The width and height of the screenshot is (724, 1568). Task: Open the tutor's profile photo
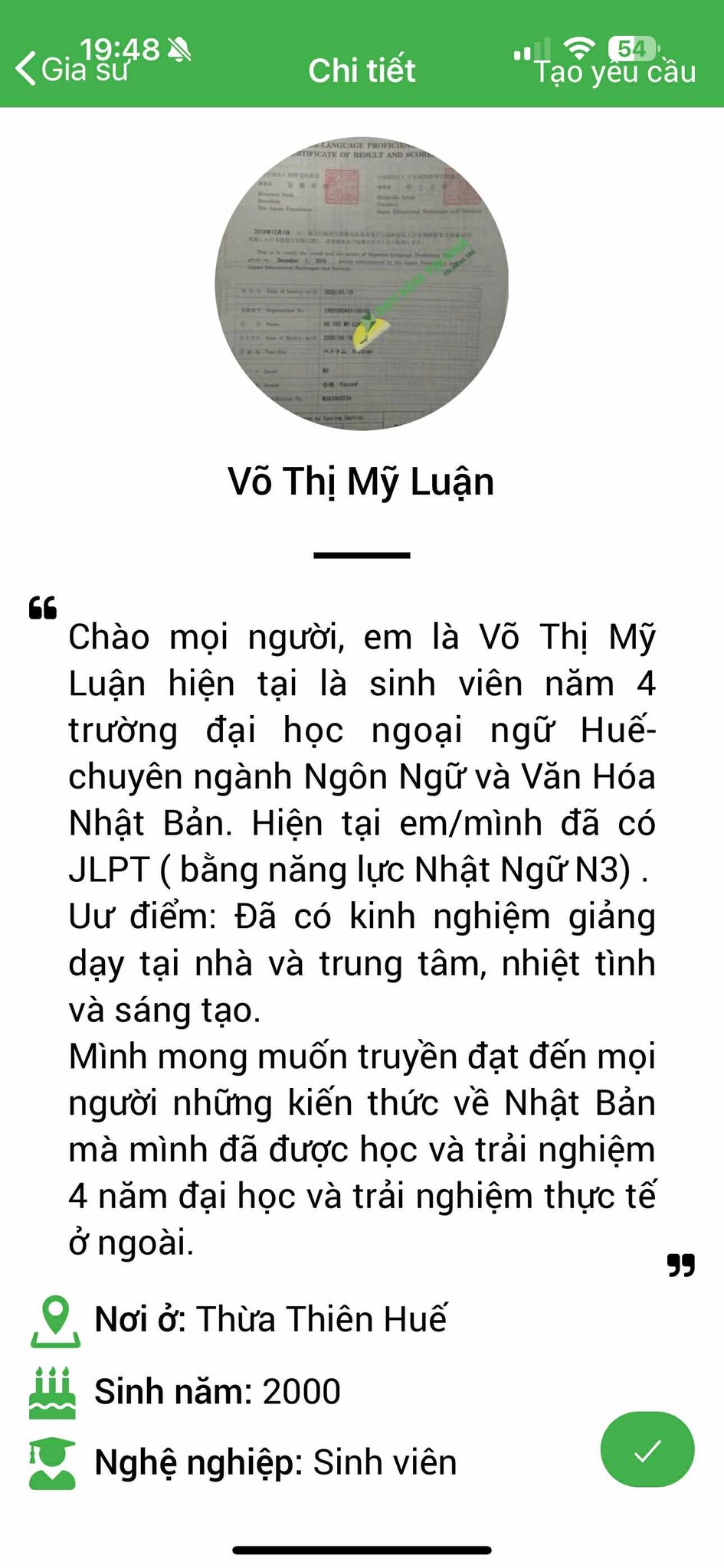coord(362,284)
